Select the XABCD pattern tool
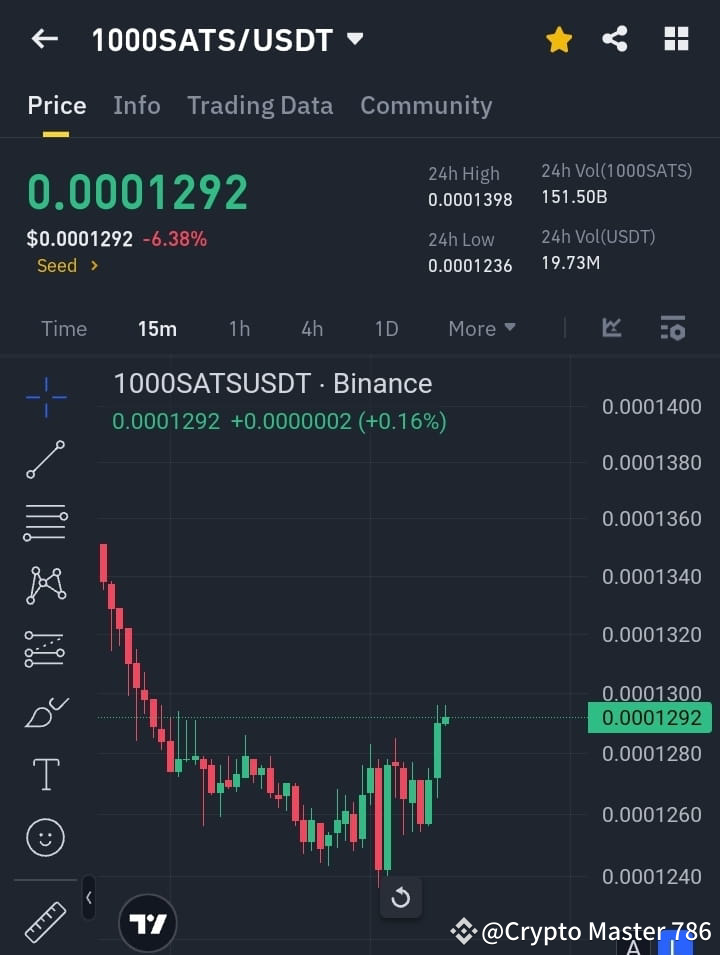The width and height of the screenshot is (720, 955). pos(45,586)
